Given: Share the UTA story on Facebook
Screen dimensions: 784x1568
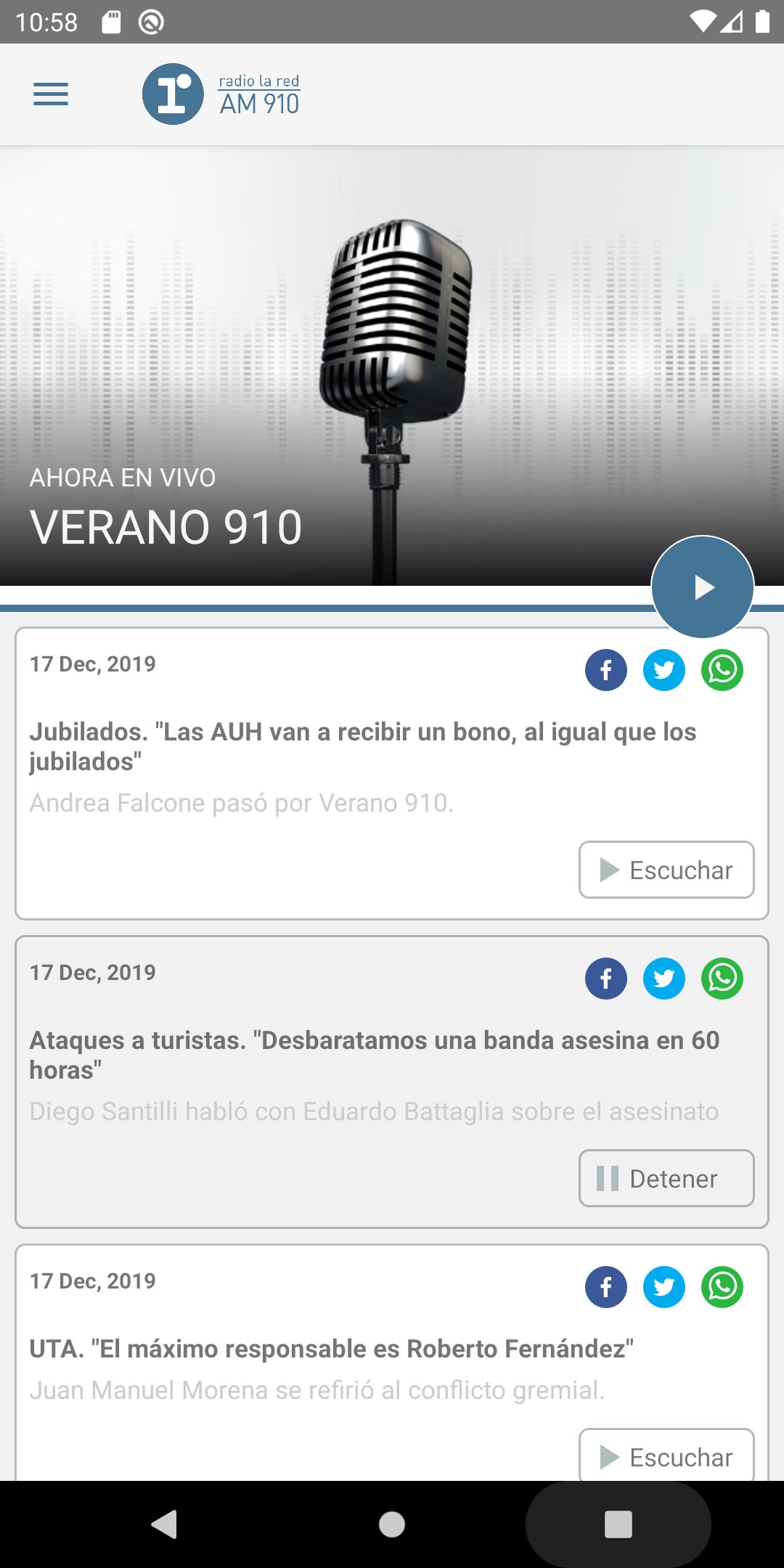Looking at the screenshot, I should [x=606, y=1286].
